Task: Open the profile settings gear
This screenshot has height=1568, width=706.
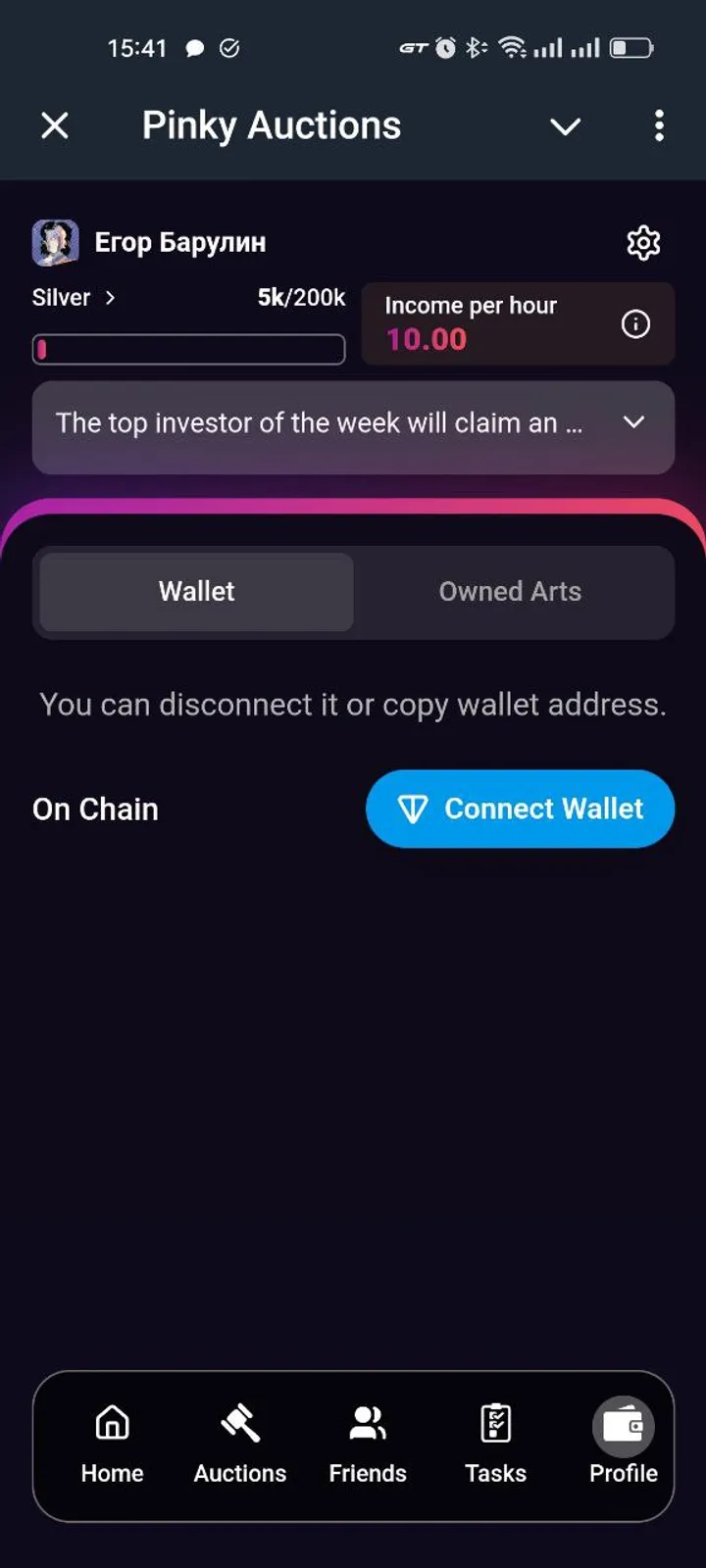Action: pyautogui.click(x=643, y=242)
